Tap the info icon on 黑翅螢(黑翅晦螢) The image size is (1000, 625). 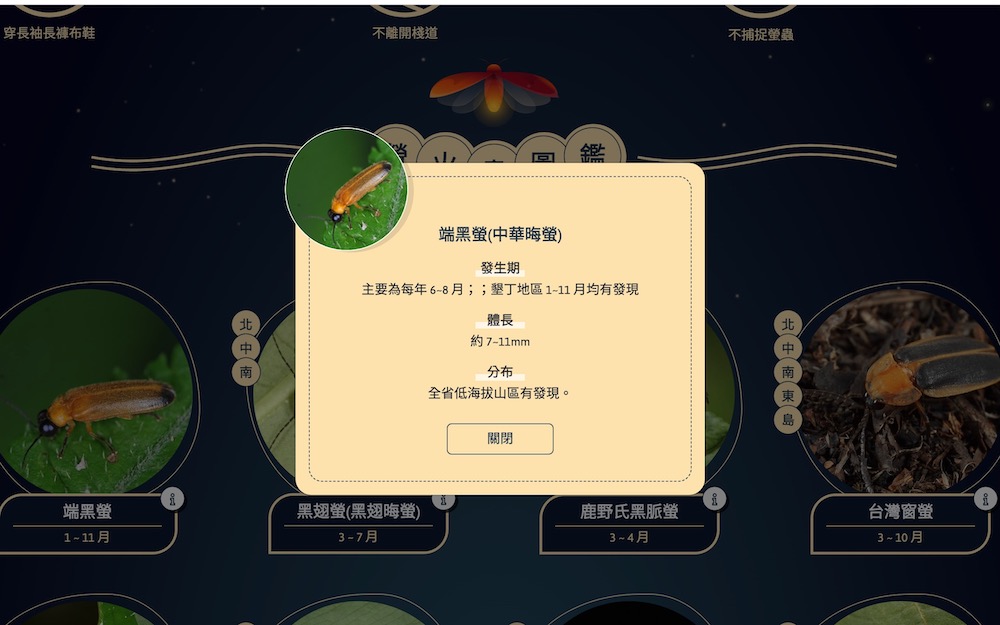pos(444,500)
